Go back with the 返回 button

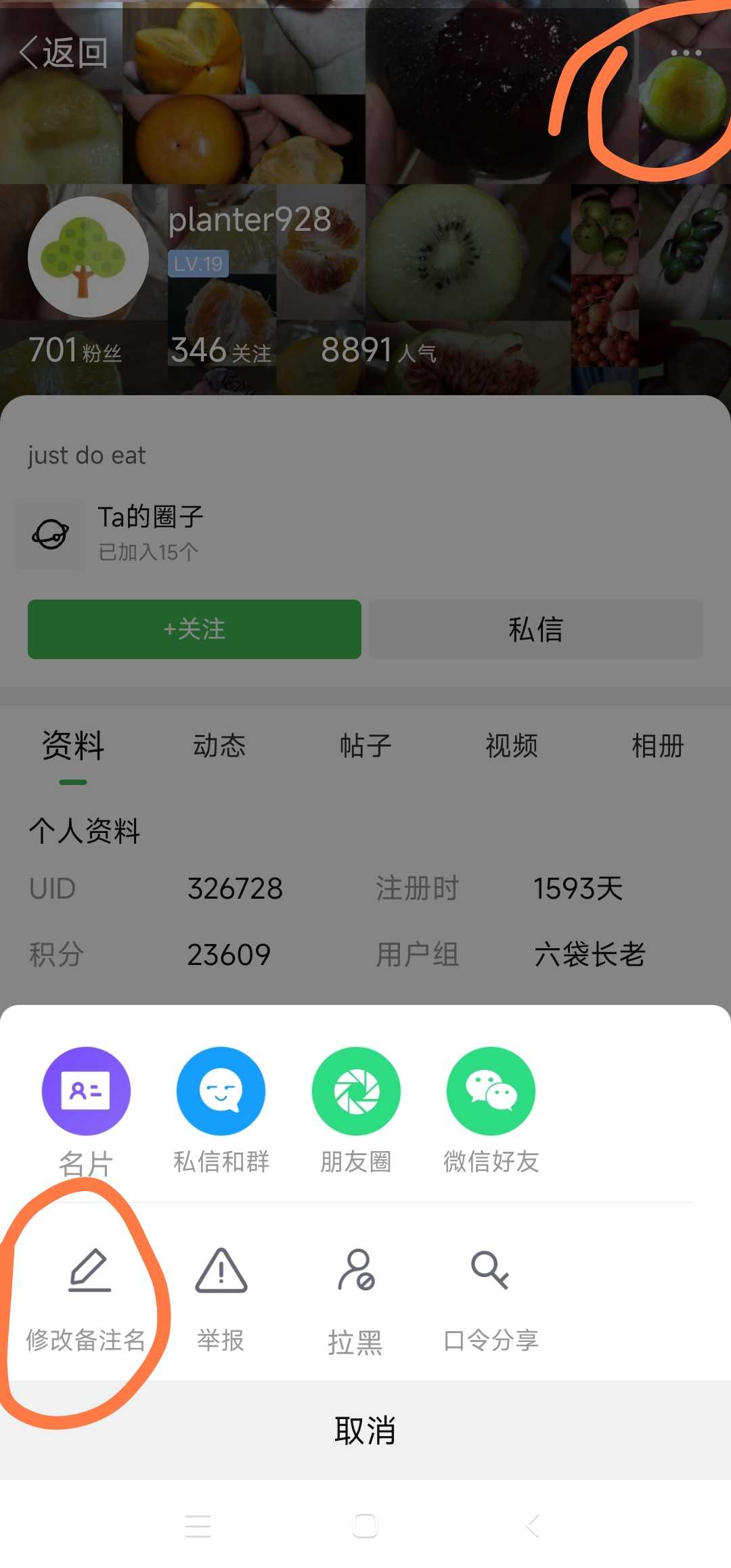pyautogui.click(x=63, y=53)
